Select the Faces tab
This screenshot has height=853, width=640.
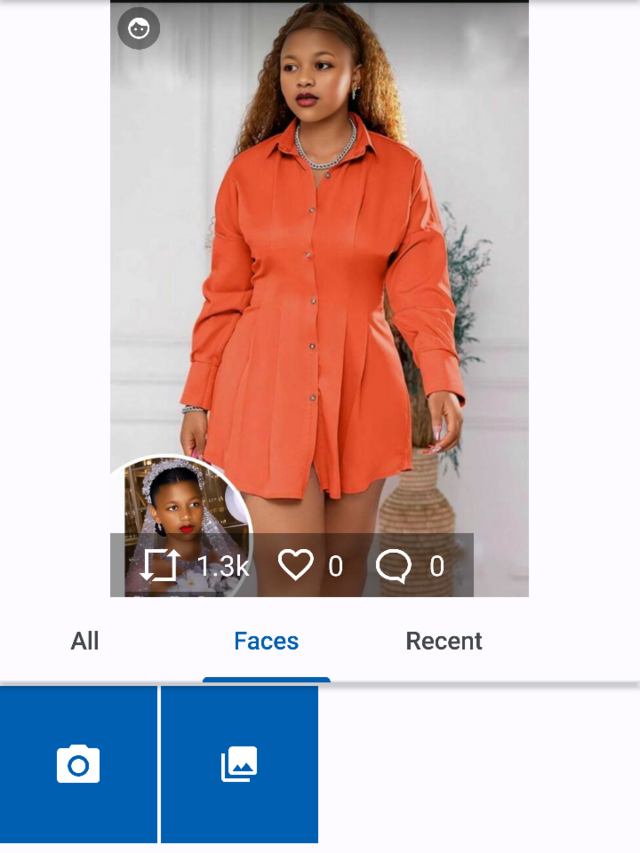[266, 641]
